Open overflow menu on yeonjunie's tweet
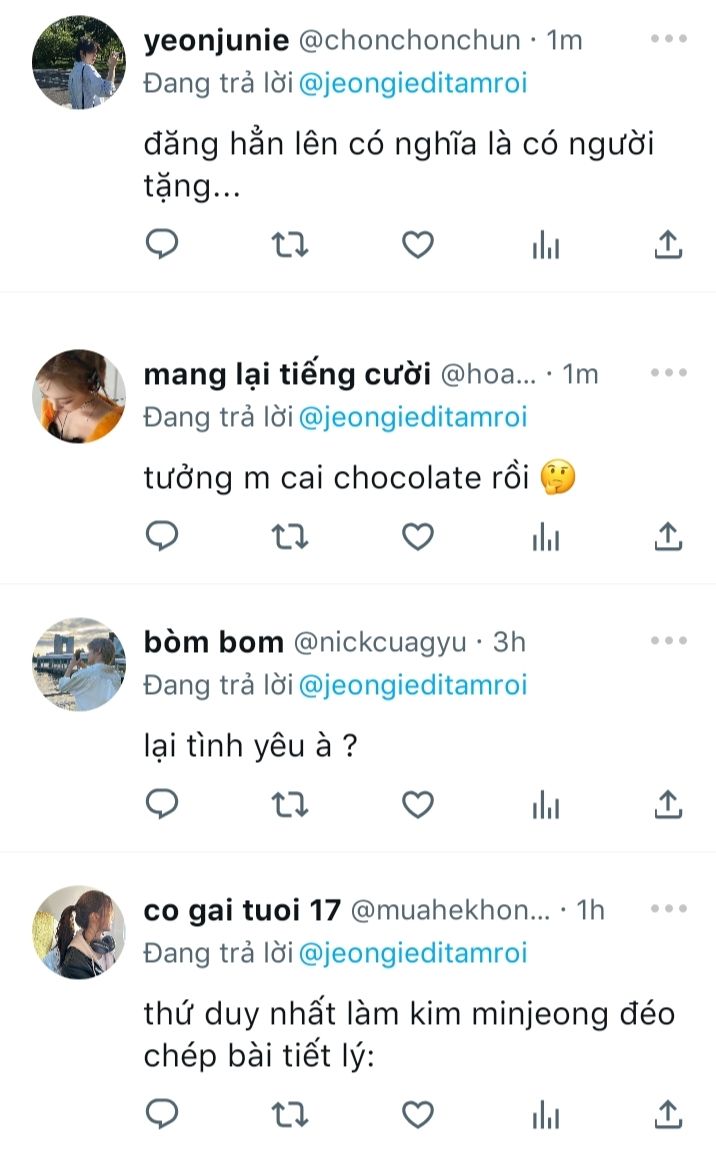Viewport: 716px width, 1156px height. 669,38
